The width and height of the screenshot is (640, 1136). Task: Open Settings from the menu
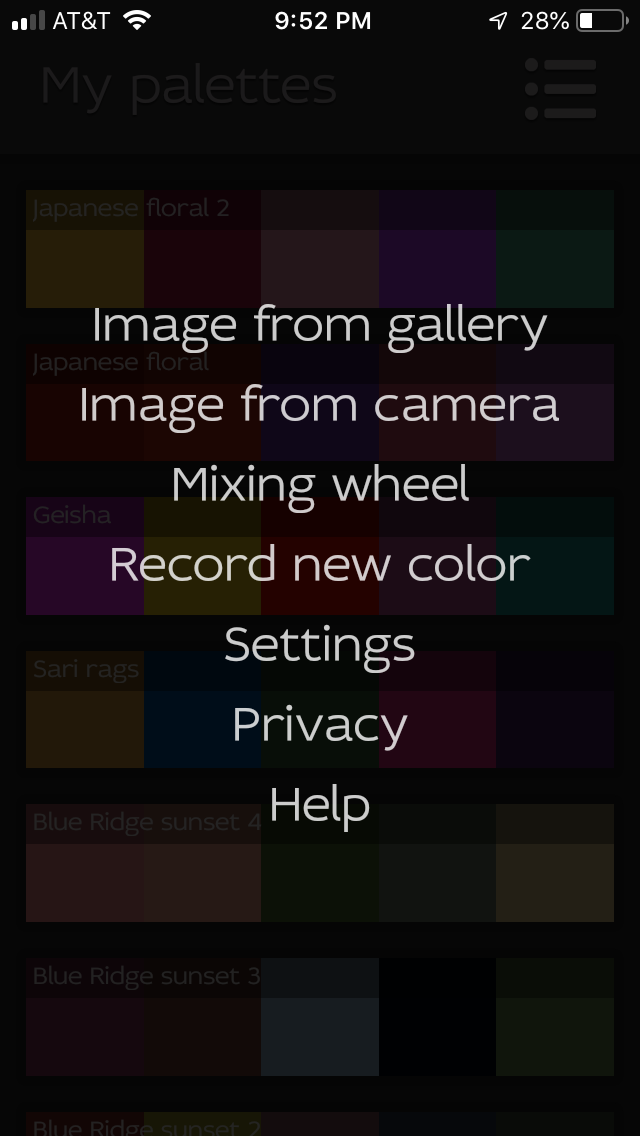320,645
